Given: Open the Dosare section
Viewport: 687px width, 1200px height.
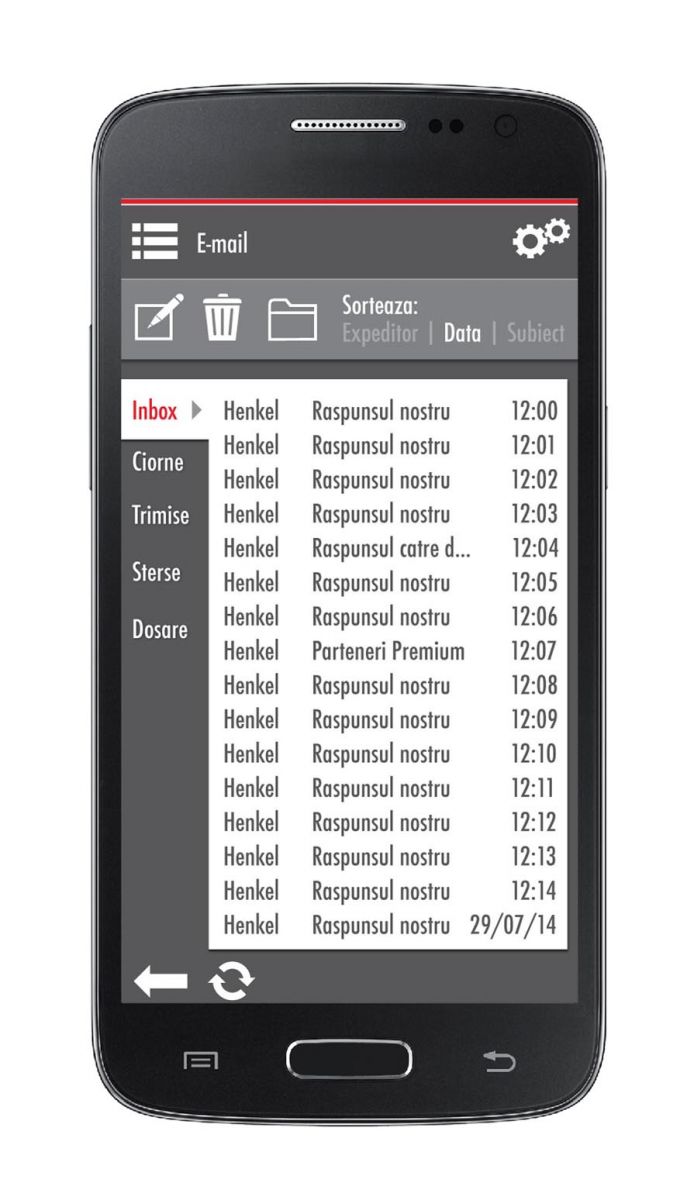Looking at the screenshot, I should pos(160,630).
